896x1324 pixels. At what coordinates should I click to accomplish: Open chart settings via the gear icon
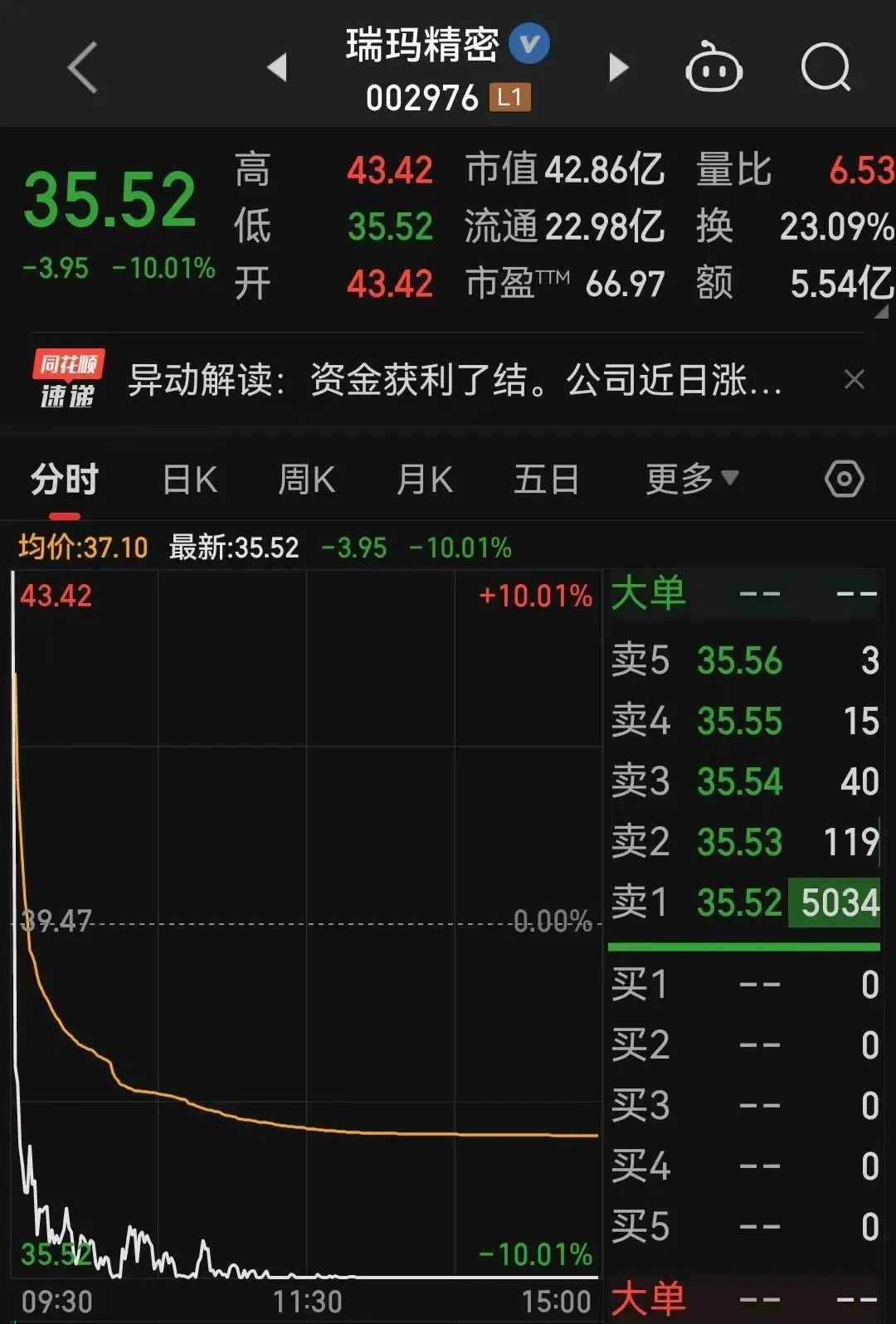845,479
